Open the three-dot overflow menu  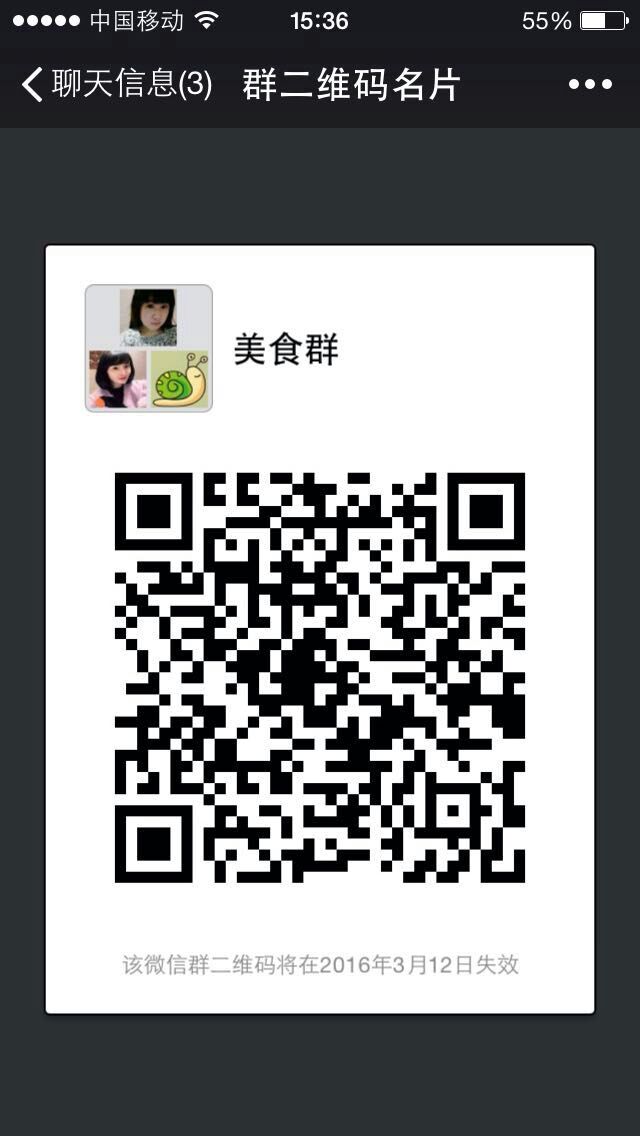(590, 85)
